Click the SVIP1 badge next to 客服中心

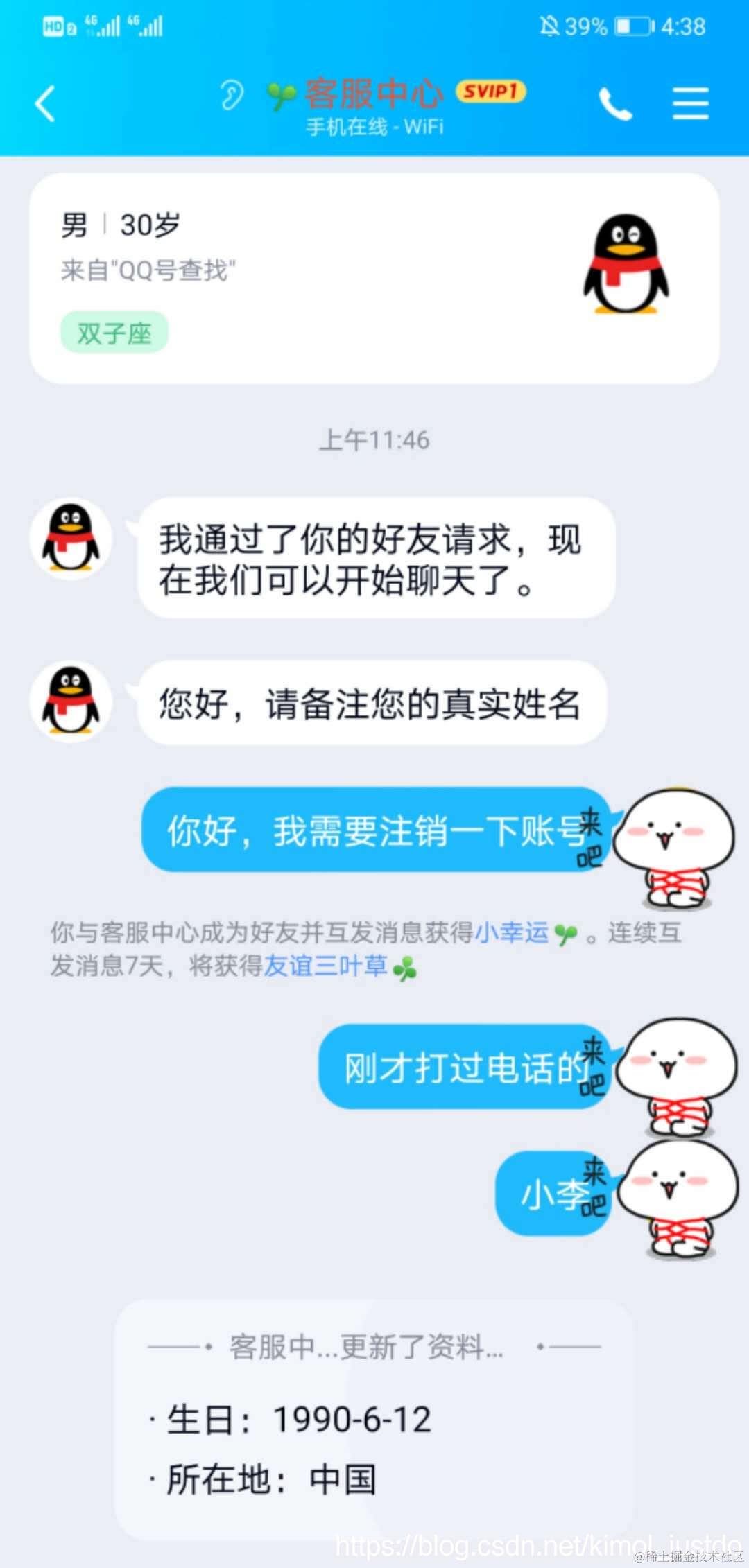click(491, 92)
